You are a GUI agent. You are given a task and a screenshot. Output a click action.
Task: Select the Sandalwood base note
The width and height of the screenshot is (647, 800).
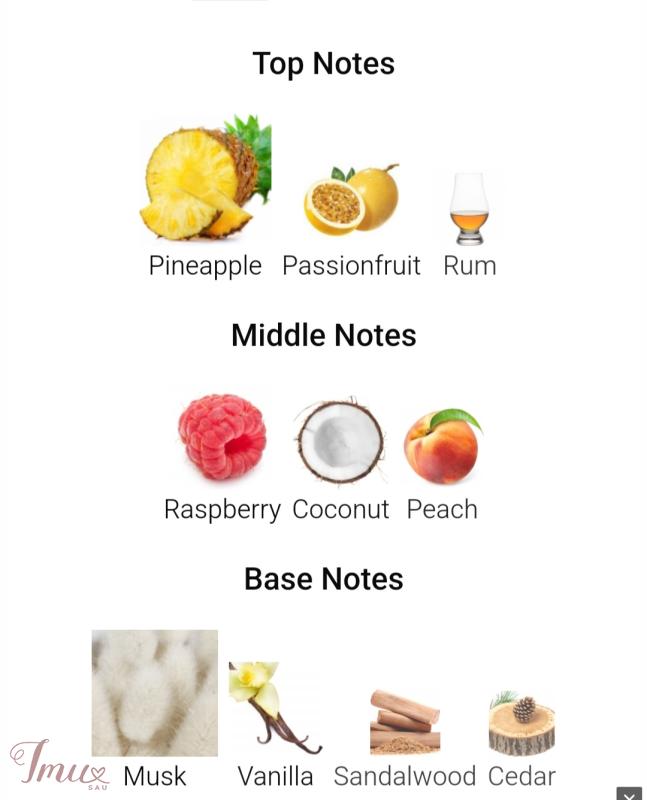point(404,722)
